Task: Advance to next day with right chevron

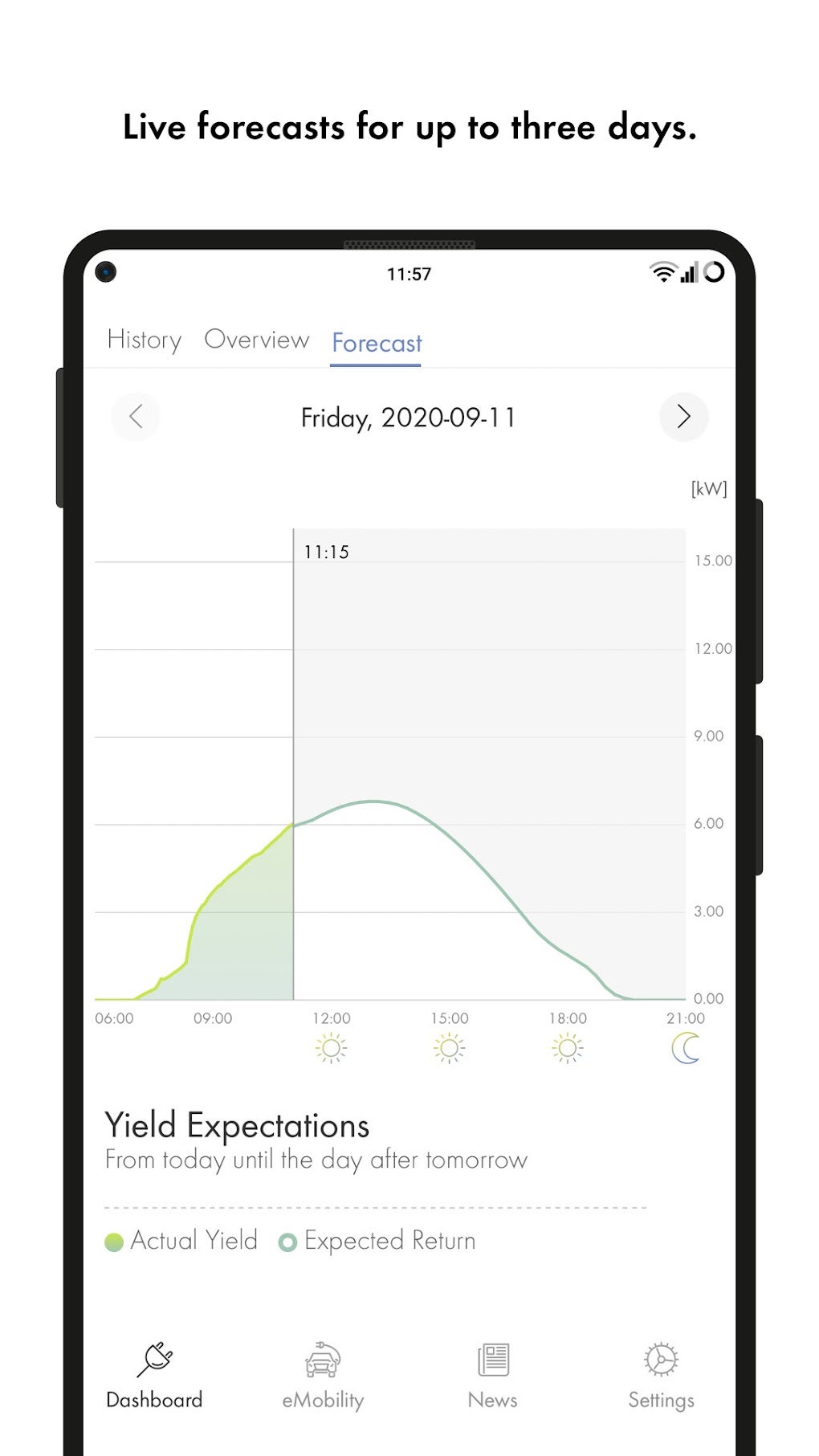Action: click(x=683, y=417)
